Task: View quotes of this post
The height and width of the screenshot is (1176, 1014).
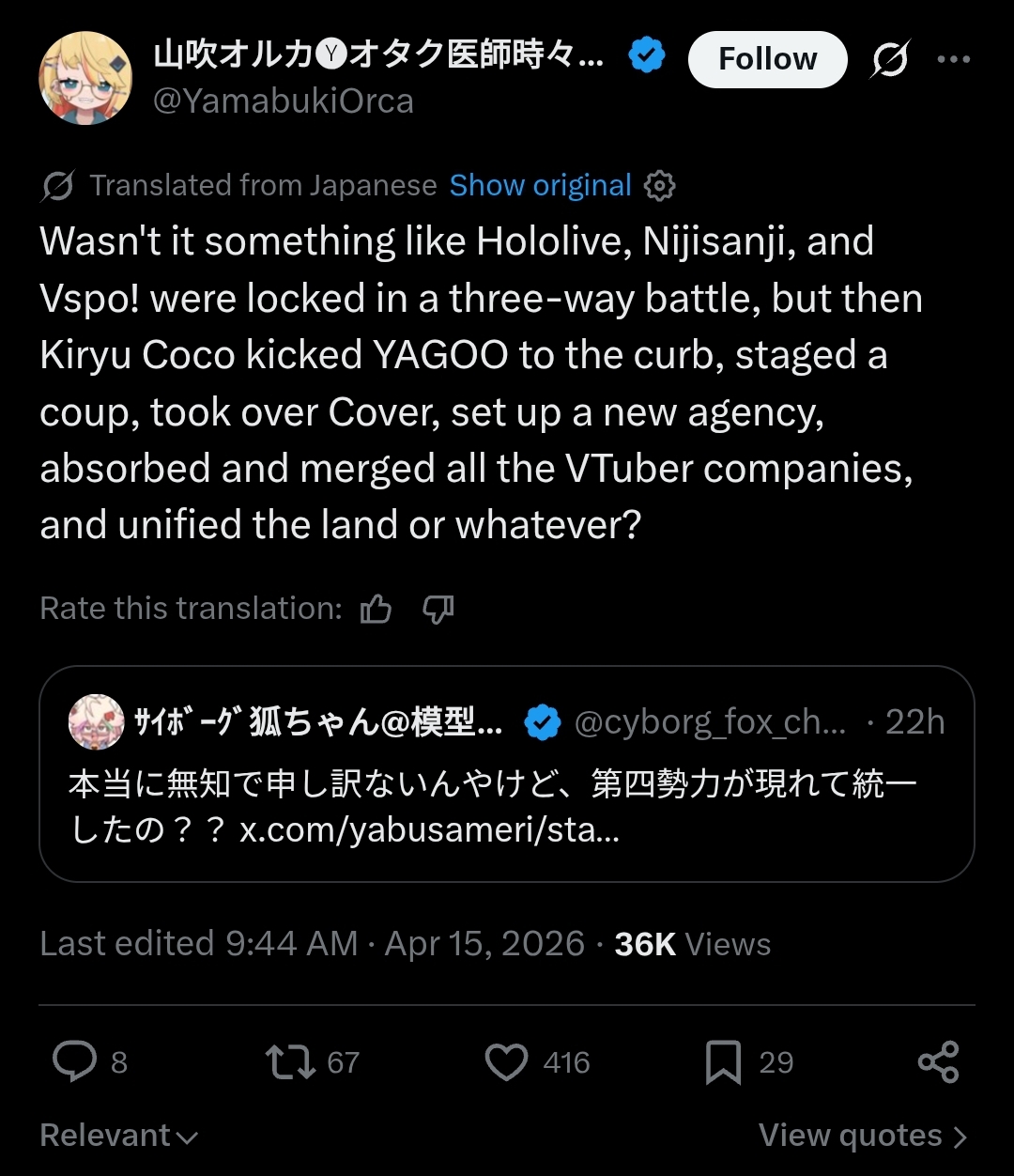Action: tap(862, 1136)
